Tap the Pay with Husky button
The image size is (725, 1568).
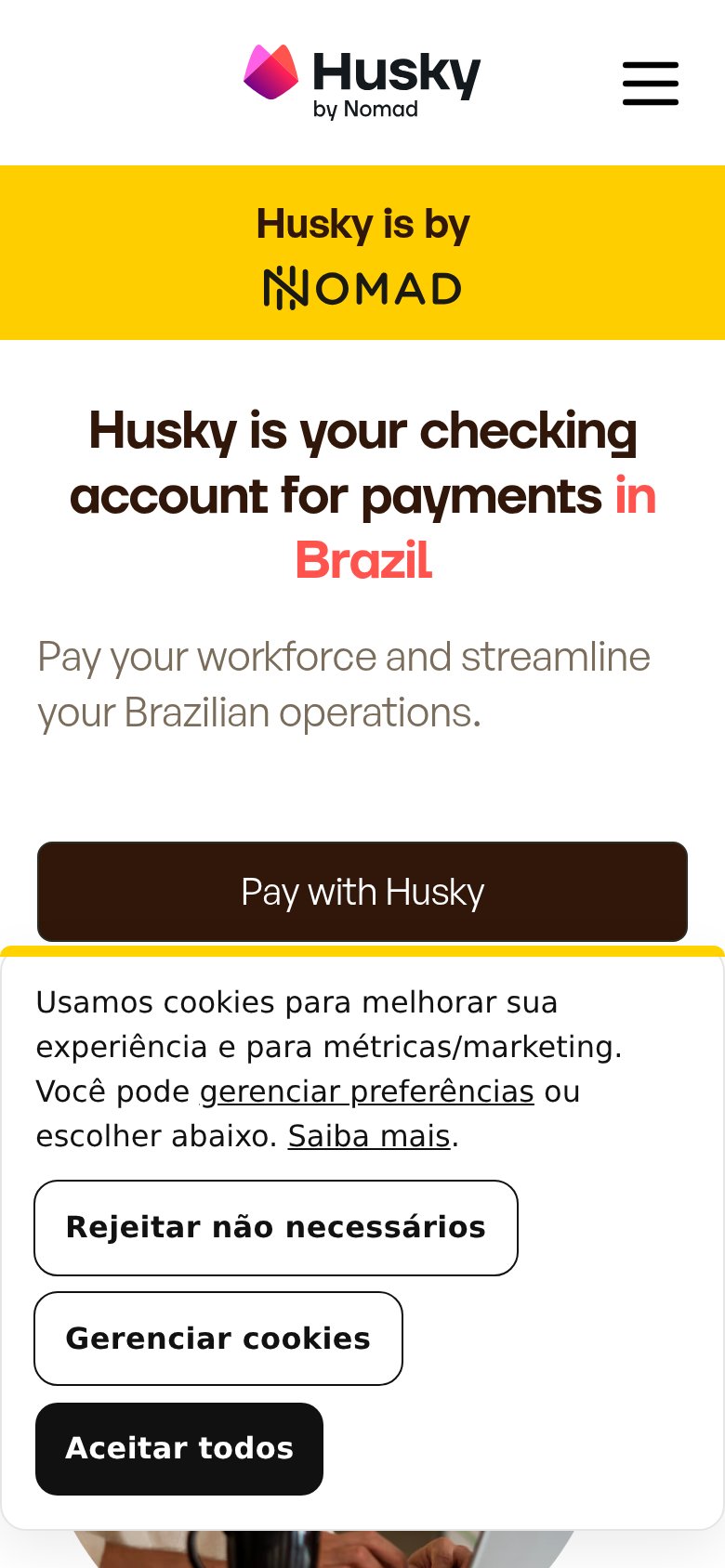point(362,892)
